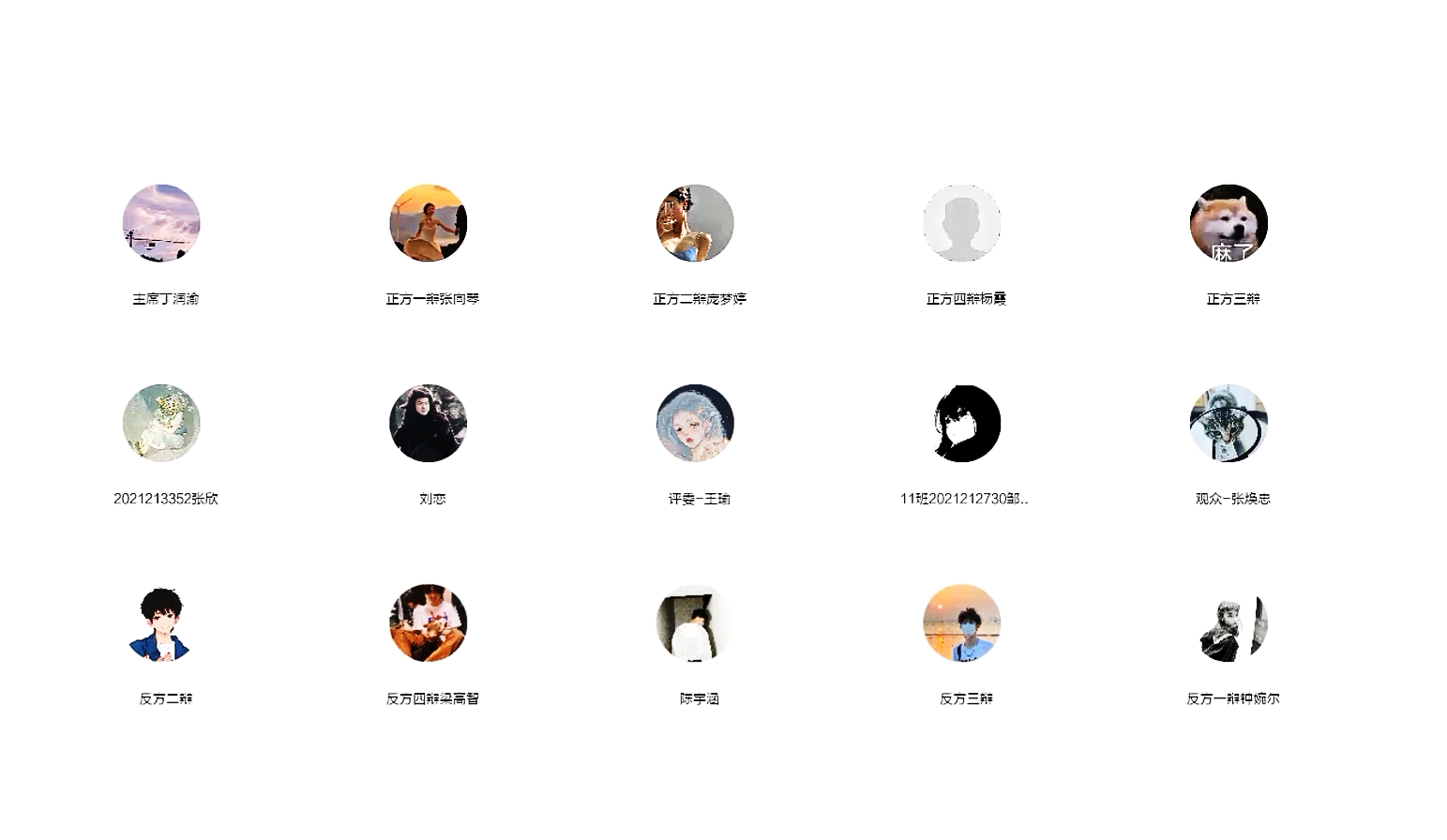This screenshot has height=840, width=1447.
Task: Open the 正方三辩 participant tile
Action: [x=1228, y=223]
